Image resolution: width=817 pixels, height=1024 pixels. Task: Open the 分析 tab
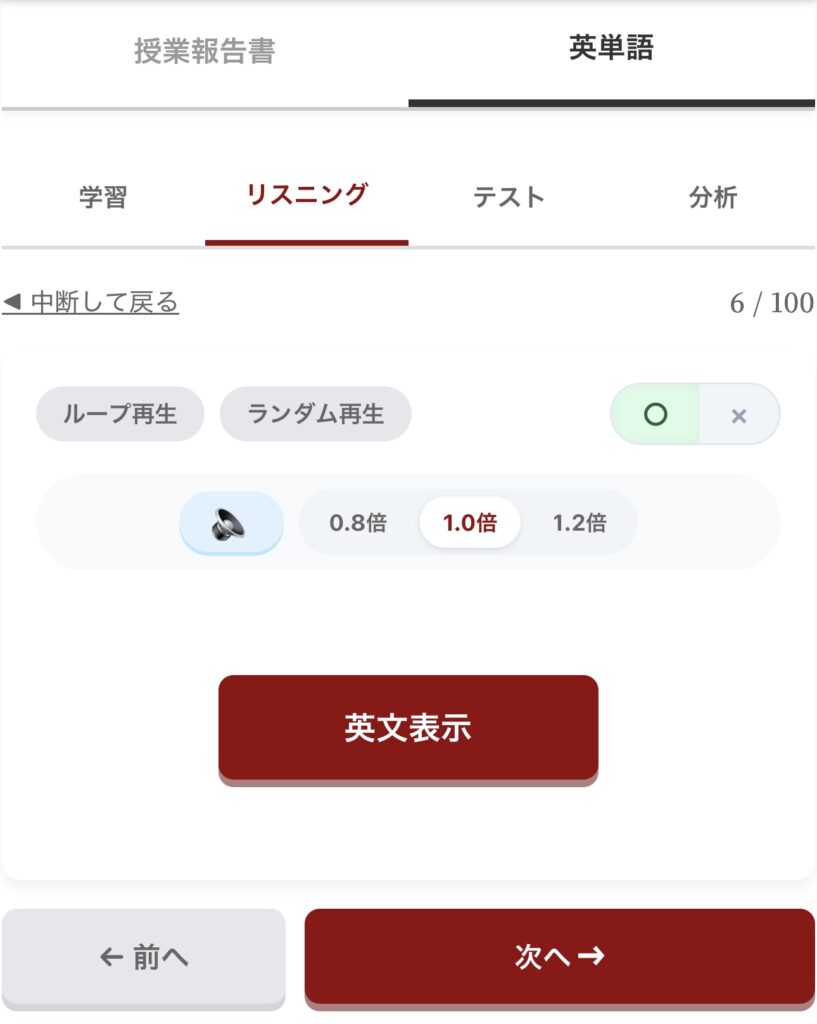pos(712,197)
